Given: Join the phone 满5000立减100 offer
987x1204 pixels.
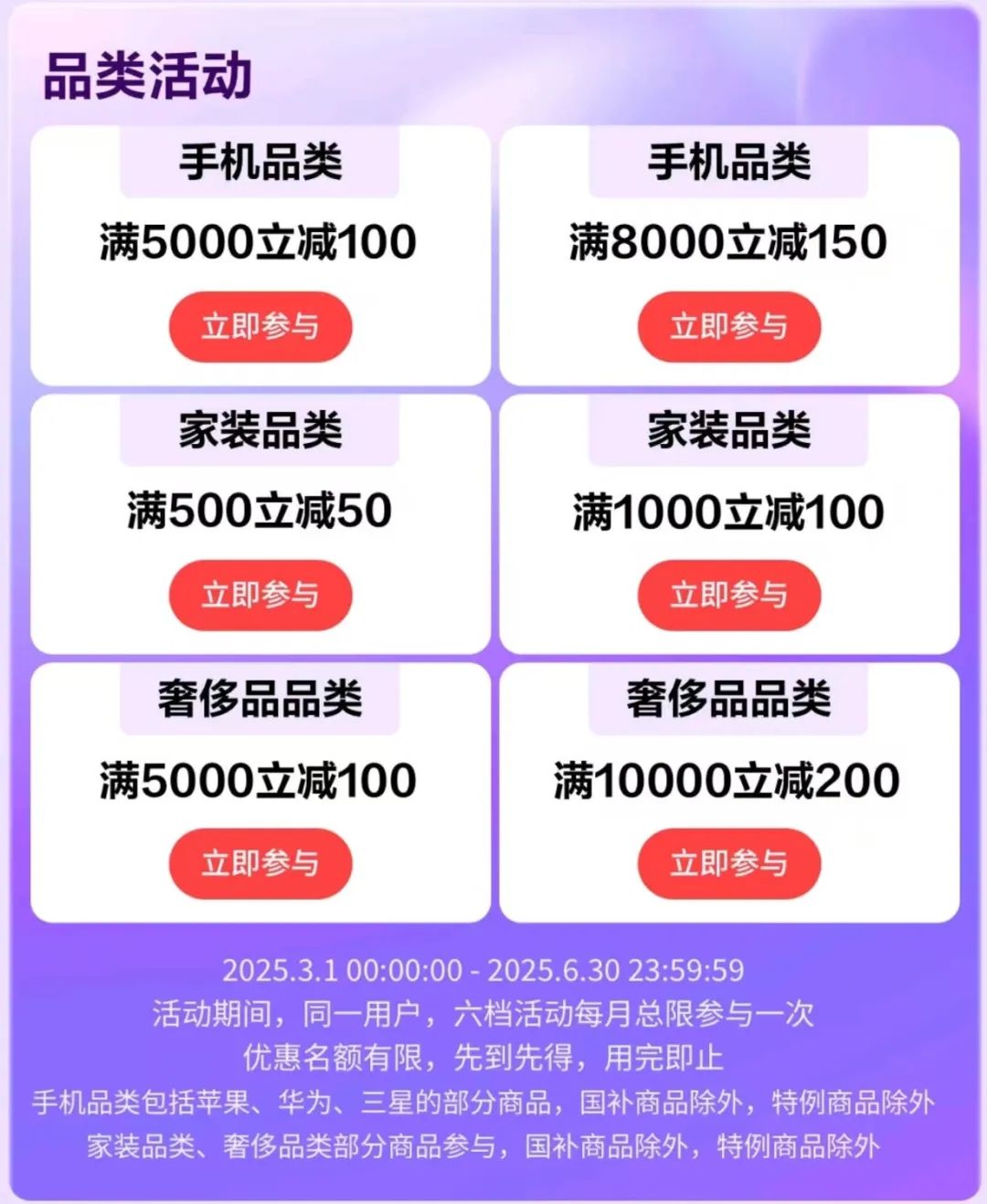Looking at the screenshot, I should click(x=260, y=327).
